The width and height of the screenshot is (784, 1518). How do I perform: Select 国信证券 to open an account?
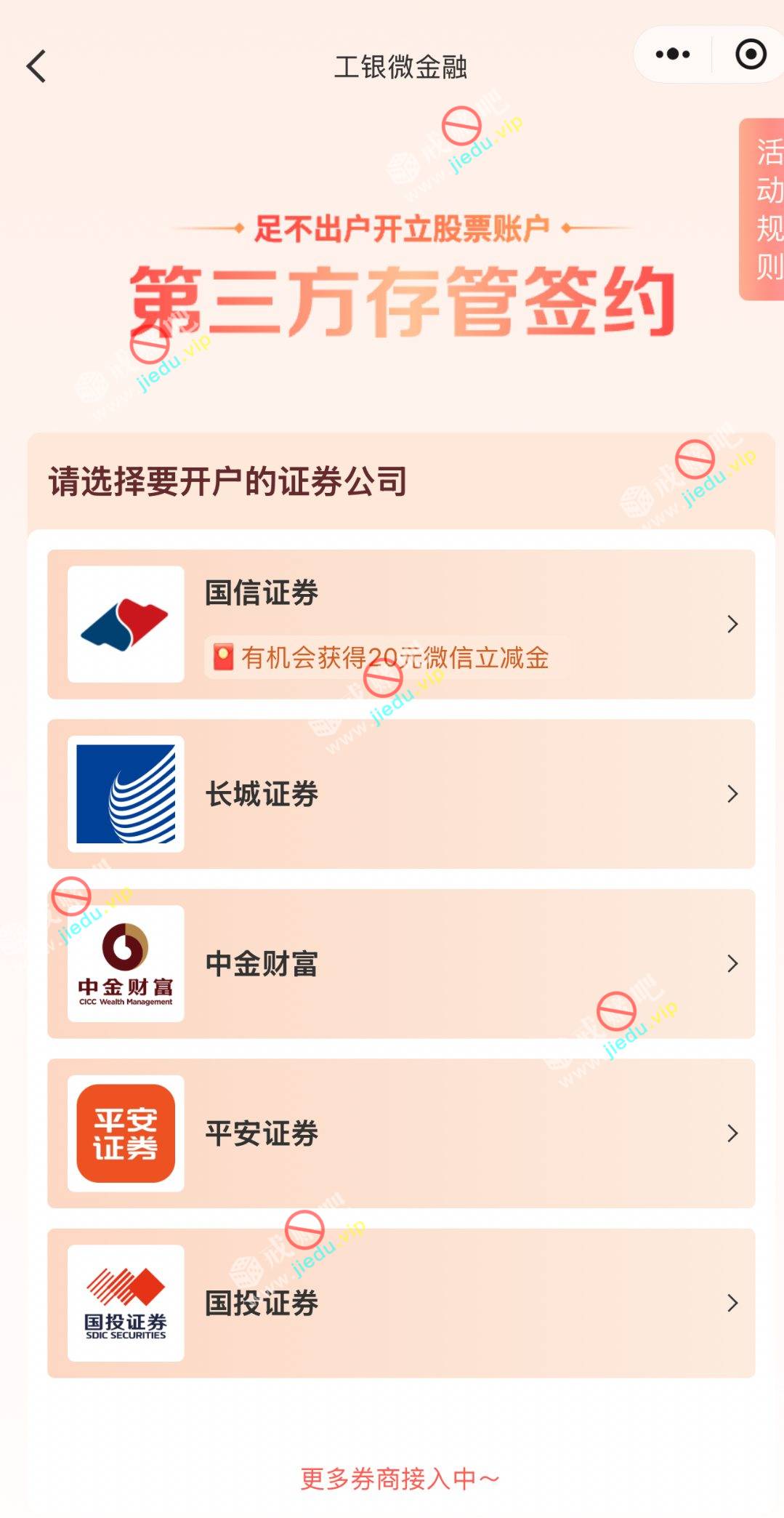(401, 624)
